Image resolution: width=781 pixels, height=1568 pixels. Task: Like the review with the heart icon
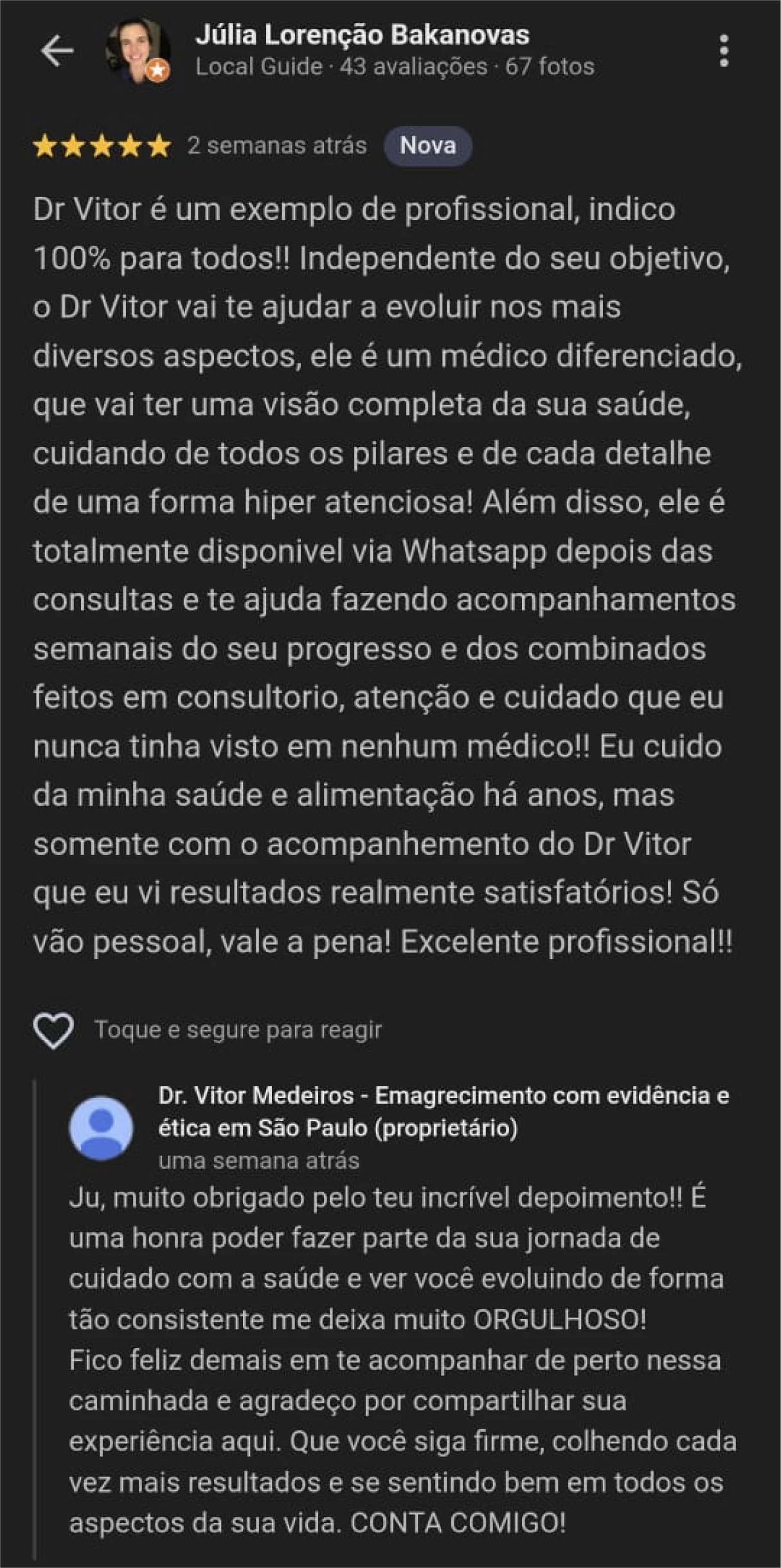(53, 1030)
